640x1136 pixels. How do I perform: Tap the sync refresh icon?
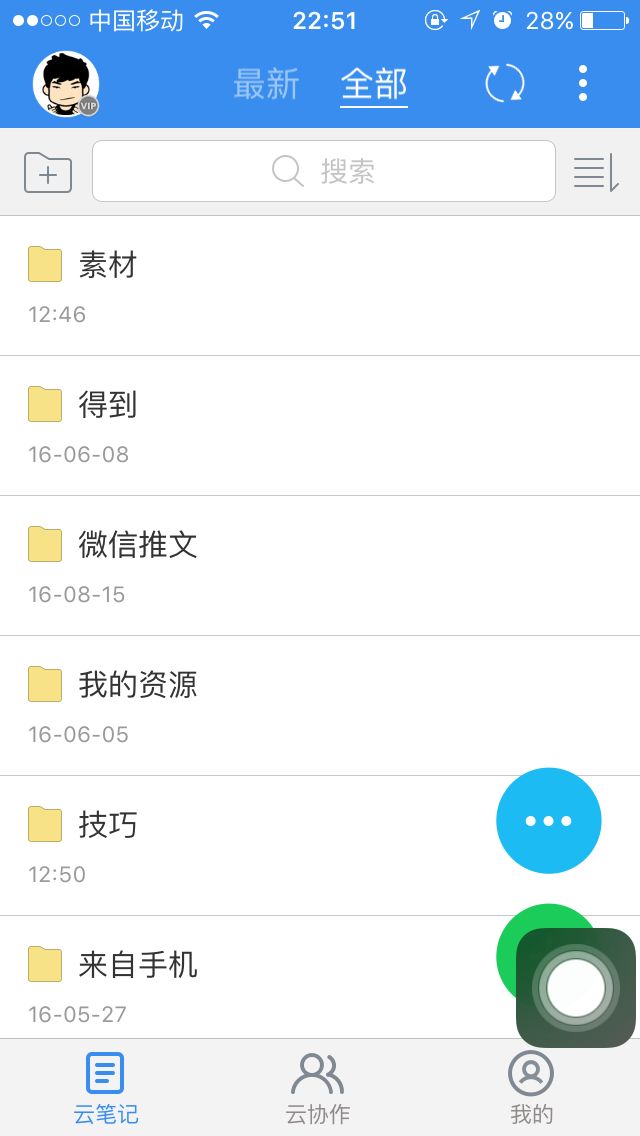[x=504, y=83]
